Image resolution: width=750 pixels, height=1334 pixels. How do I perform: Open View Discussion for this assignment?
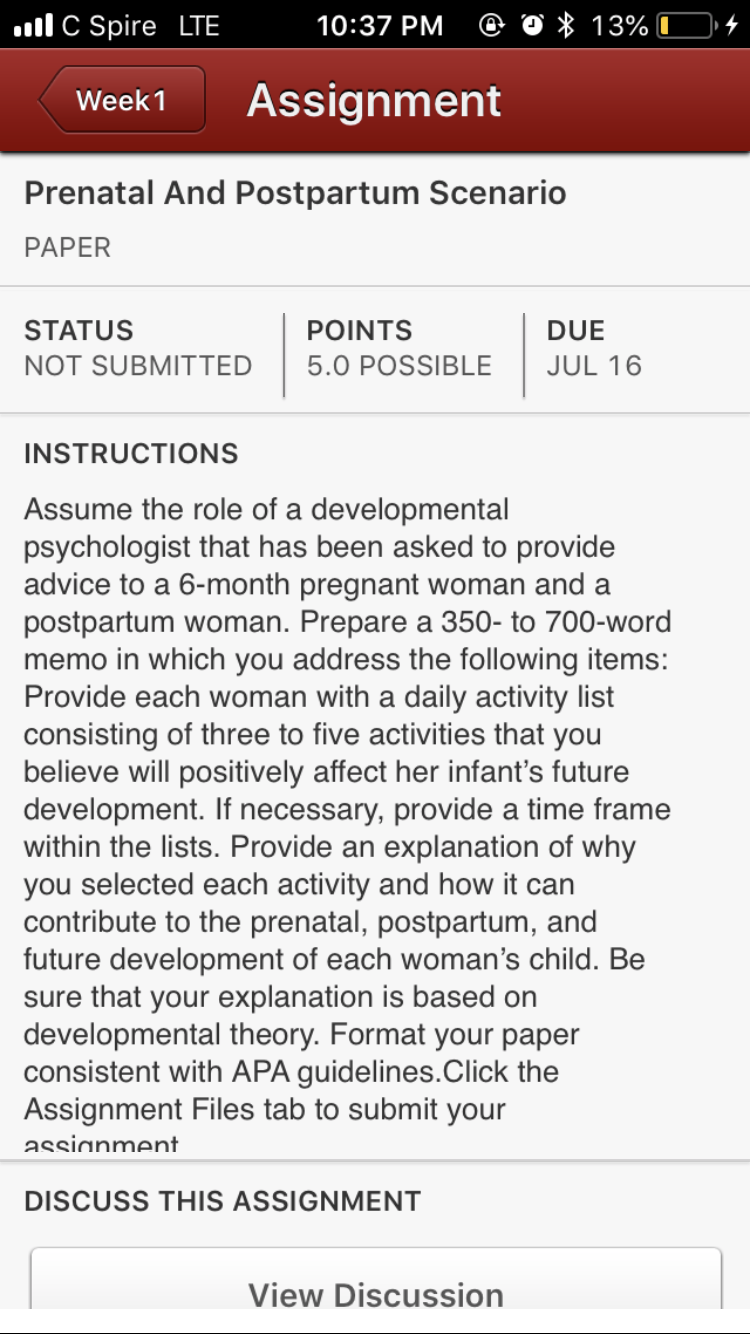click(376, 1280)
